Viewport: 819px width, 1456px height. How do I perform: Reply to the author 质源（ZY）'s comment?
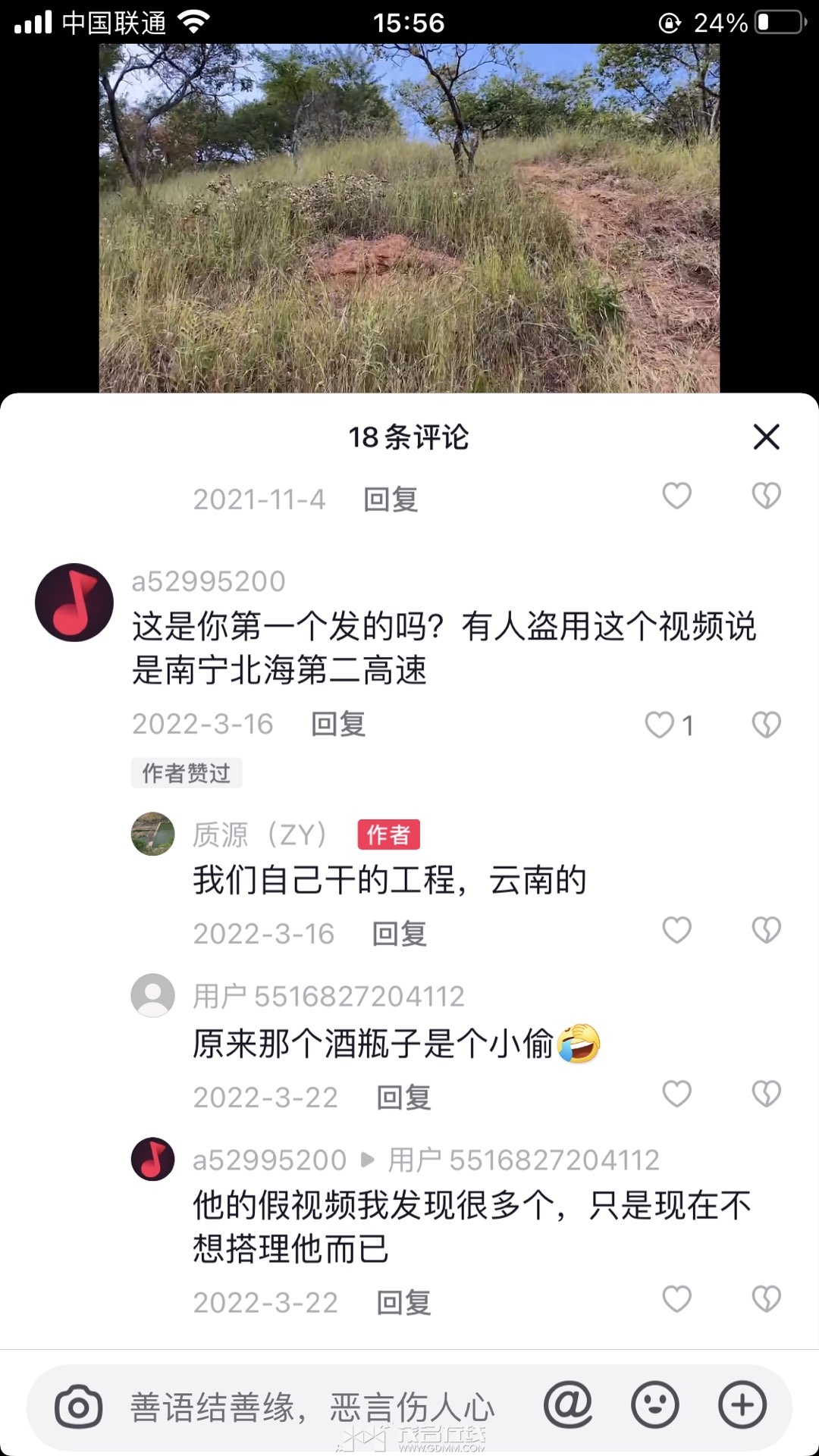[x=399, y=934]
